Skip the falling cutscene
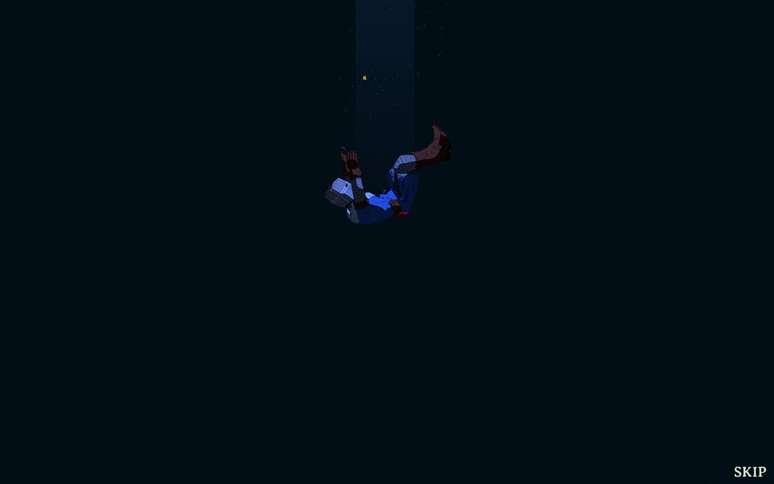774x484 pixels. (x=749, y=472)
